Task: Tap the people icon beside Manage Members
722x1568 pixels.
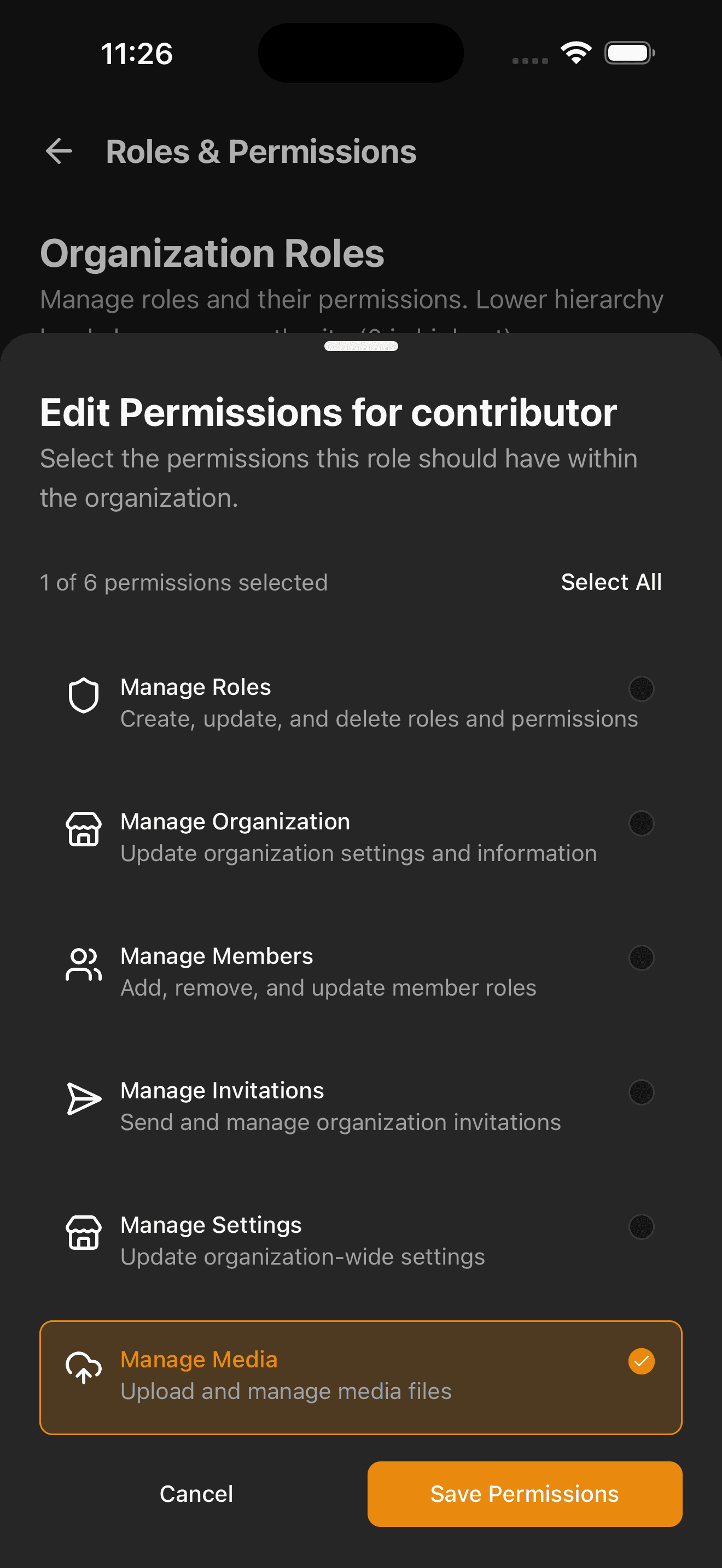Action: pyautogui.click(x=83, y=965)
